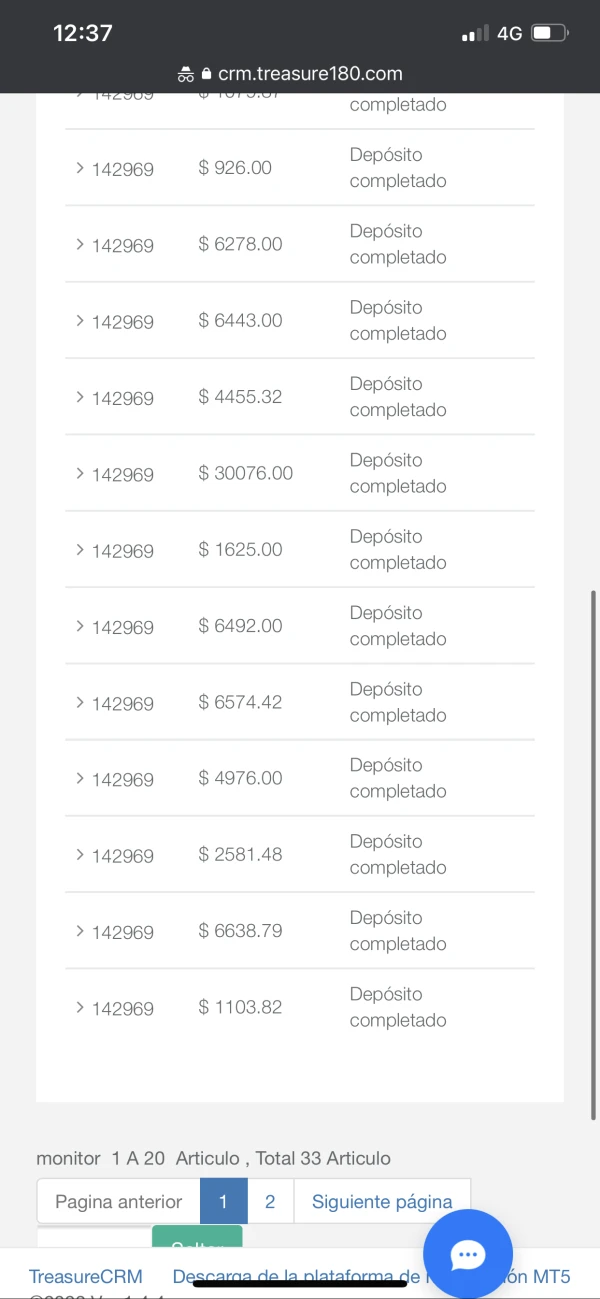Expand the $ 6574.42 deposit row
This screenshot has width=600, height=1299.
80,702
